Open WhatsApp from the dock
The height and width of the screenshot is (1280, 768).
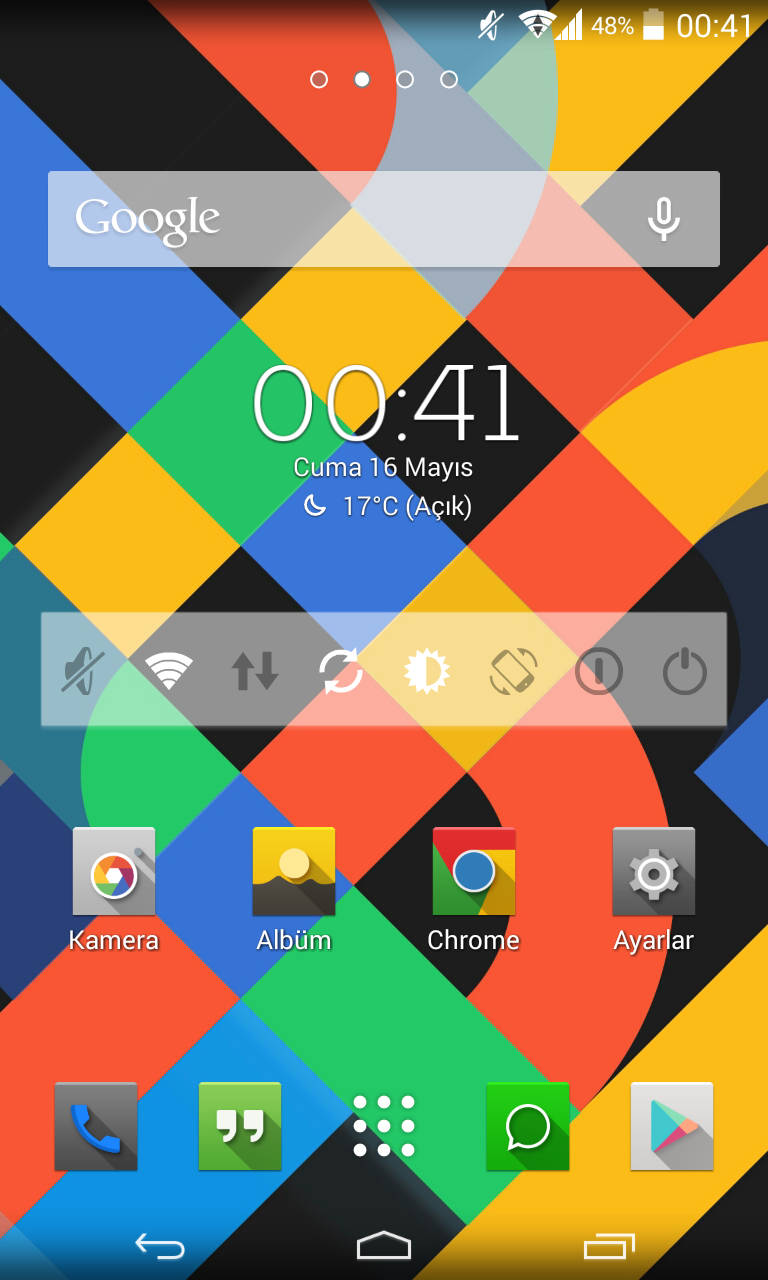pos(528,1126)
